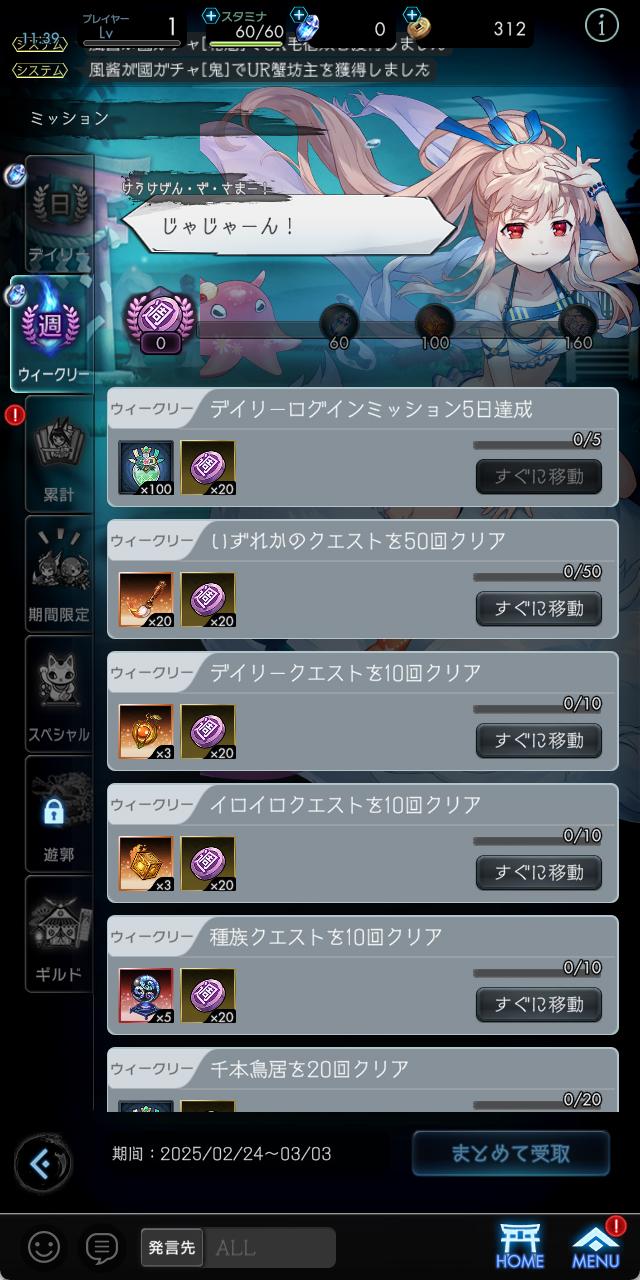
Task: Tap すぐに移動 for 種族クエスト mission
Action: tap(539, 1004)
